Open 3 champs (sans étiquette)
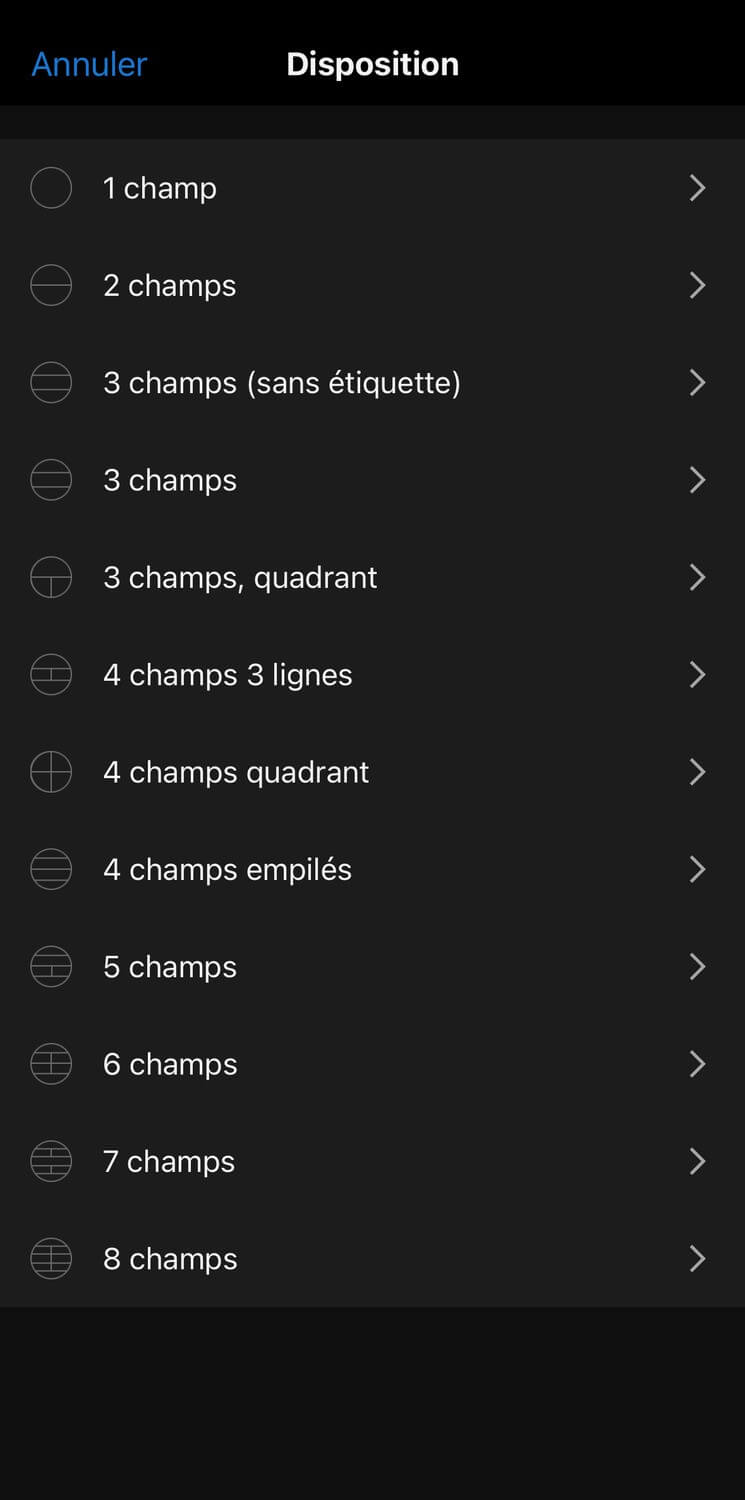Image resolution: width=745 pixels, height=1500 pixels. coord(372,383)
